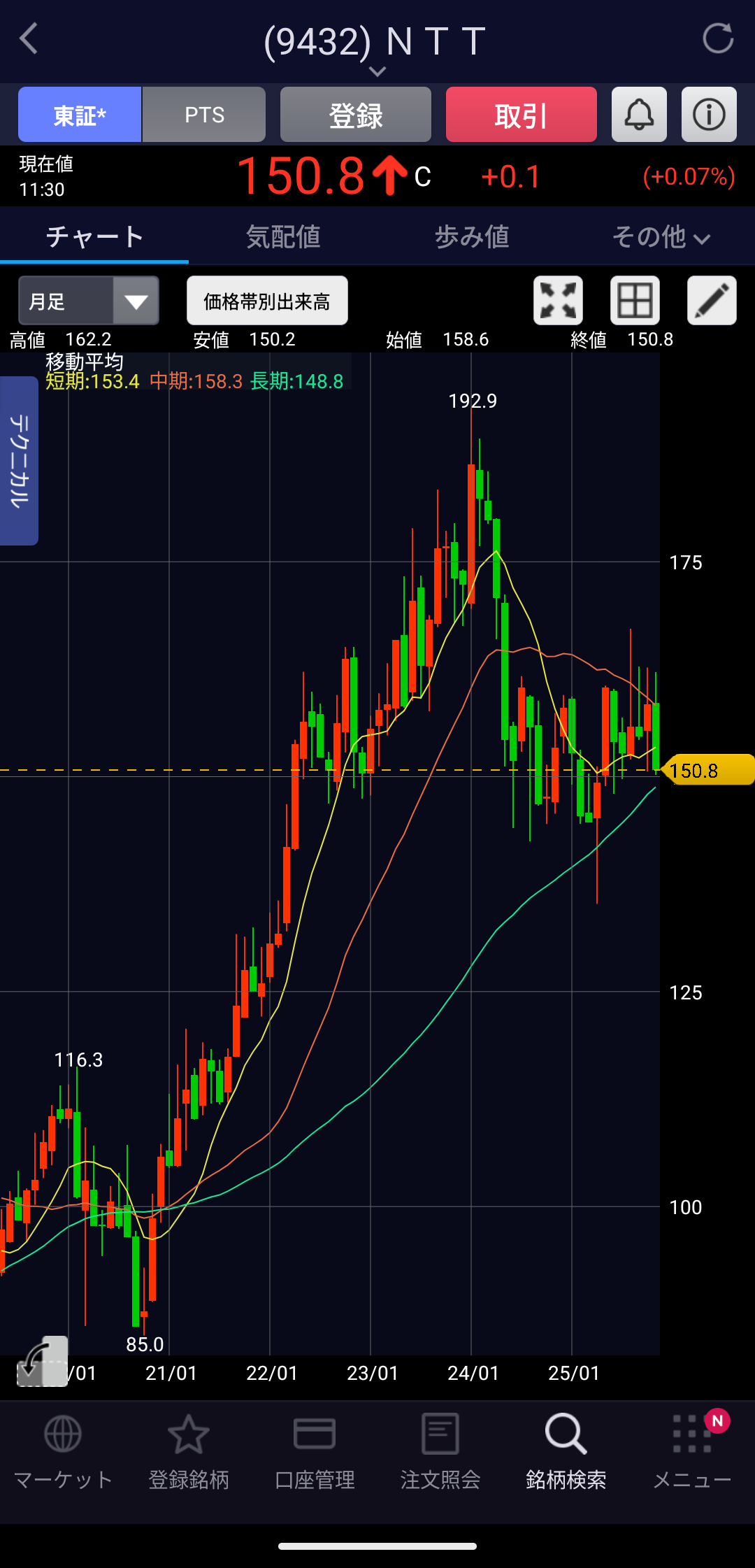Open the price alert bell
The width and height of the screenshot is (755, 1568).
pos(639,115)
